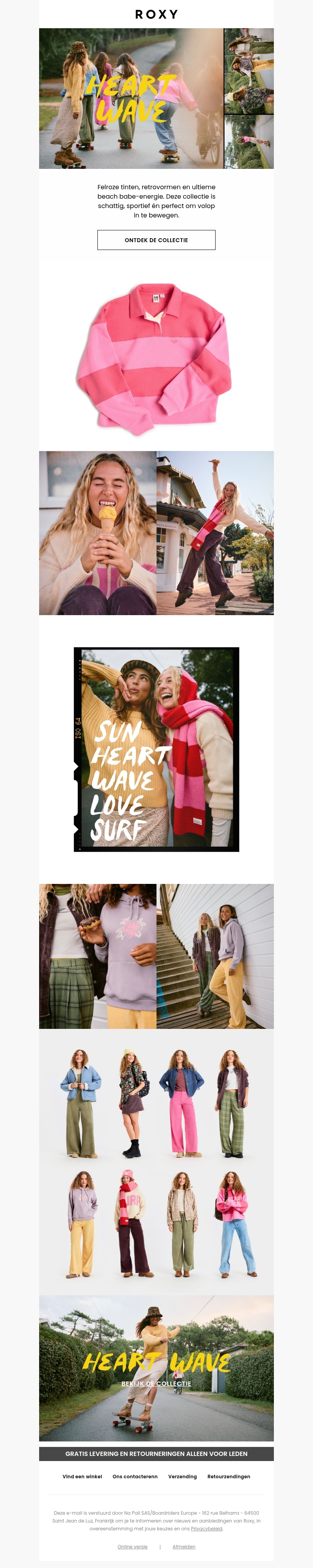Unsubscribe via the Afmelden link
The height and width of the screenshot is (1568, 313).
click(x=183, y=1547)
